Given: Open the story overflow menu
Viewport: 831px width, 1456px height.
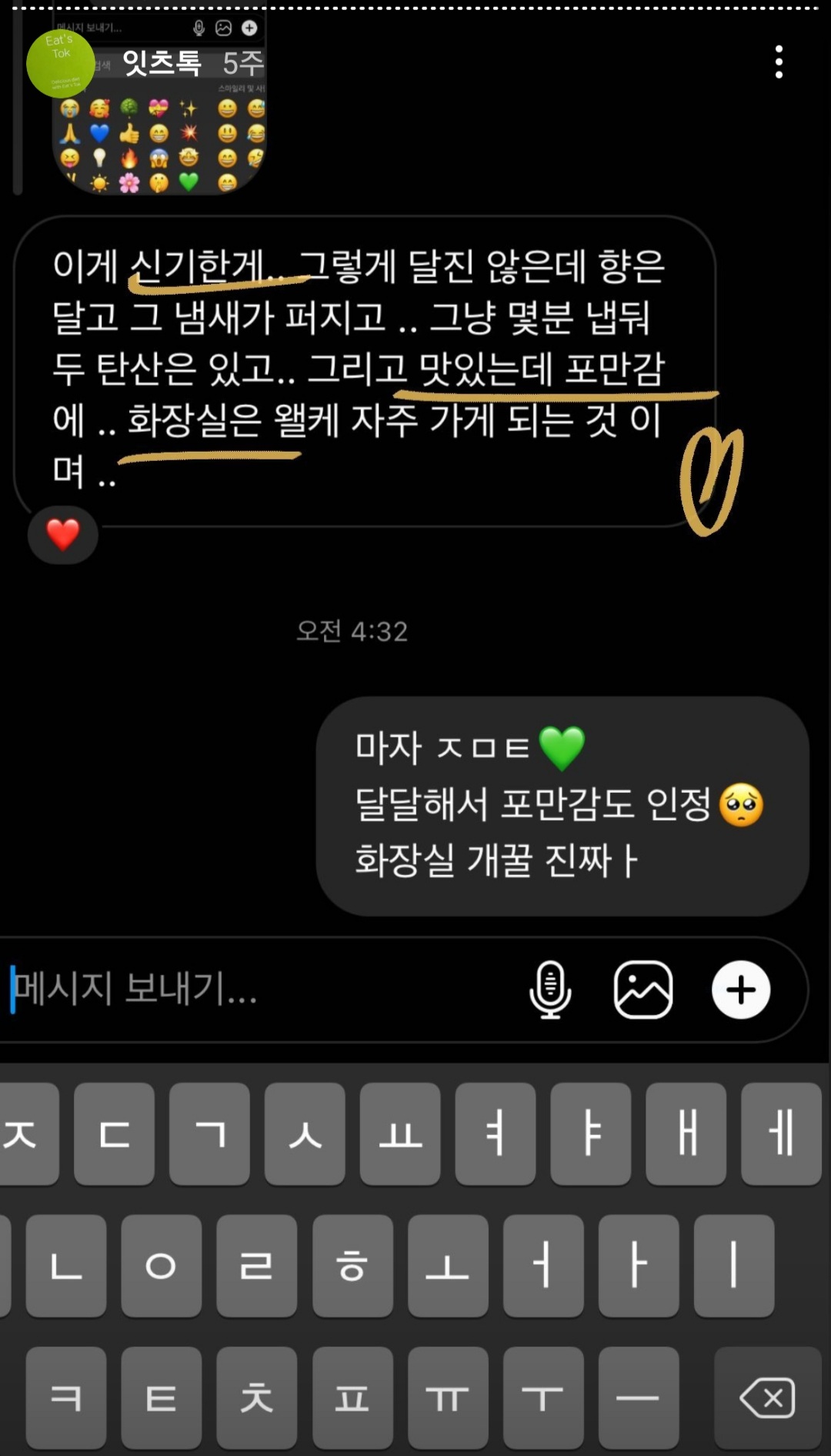Looking at the screenshot, I should (x=779, y=62).
